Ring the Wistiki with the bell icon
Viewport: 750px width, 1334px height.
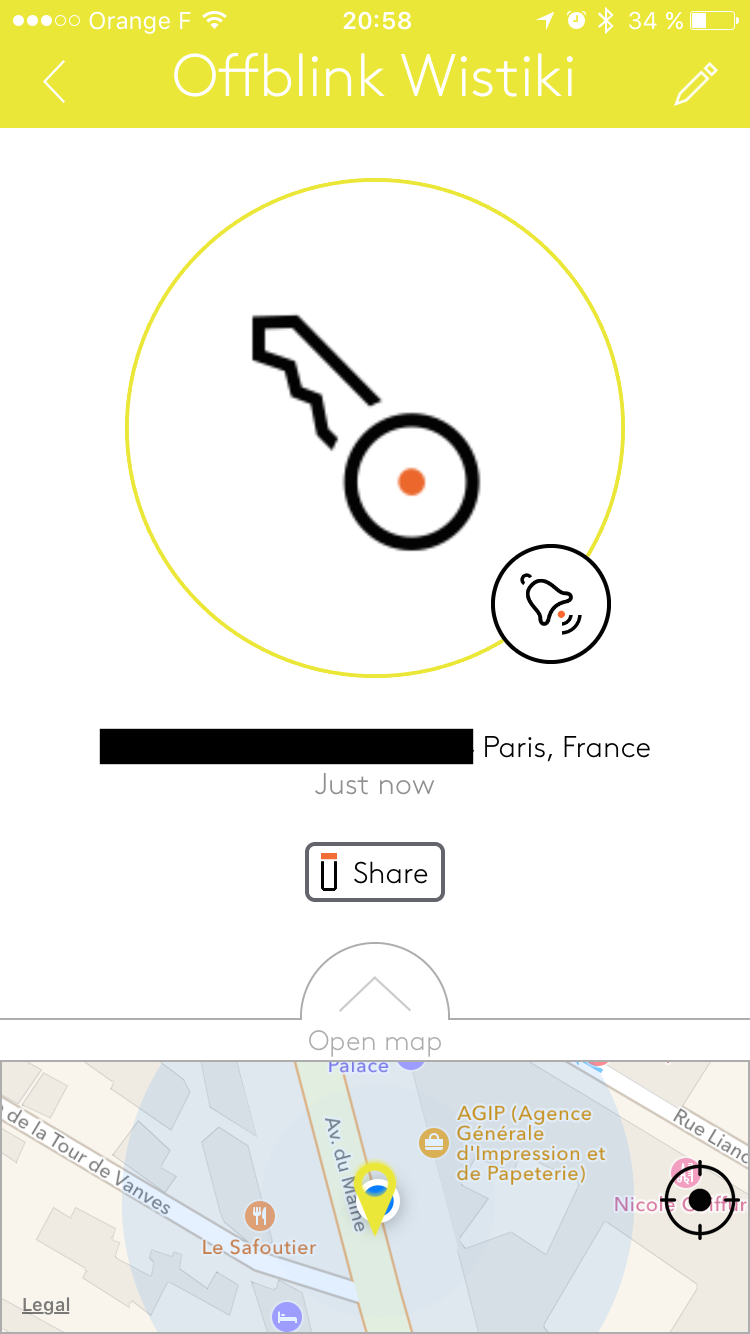click(x=551, y=603)
